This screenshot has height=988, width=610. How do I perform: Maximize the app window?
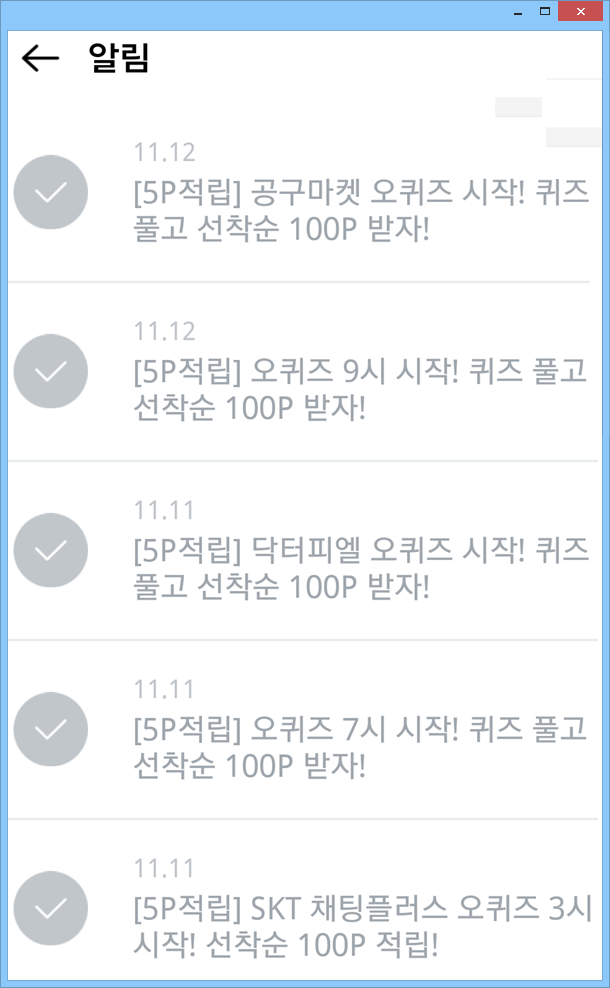[x=545, y=11]
